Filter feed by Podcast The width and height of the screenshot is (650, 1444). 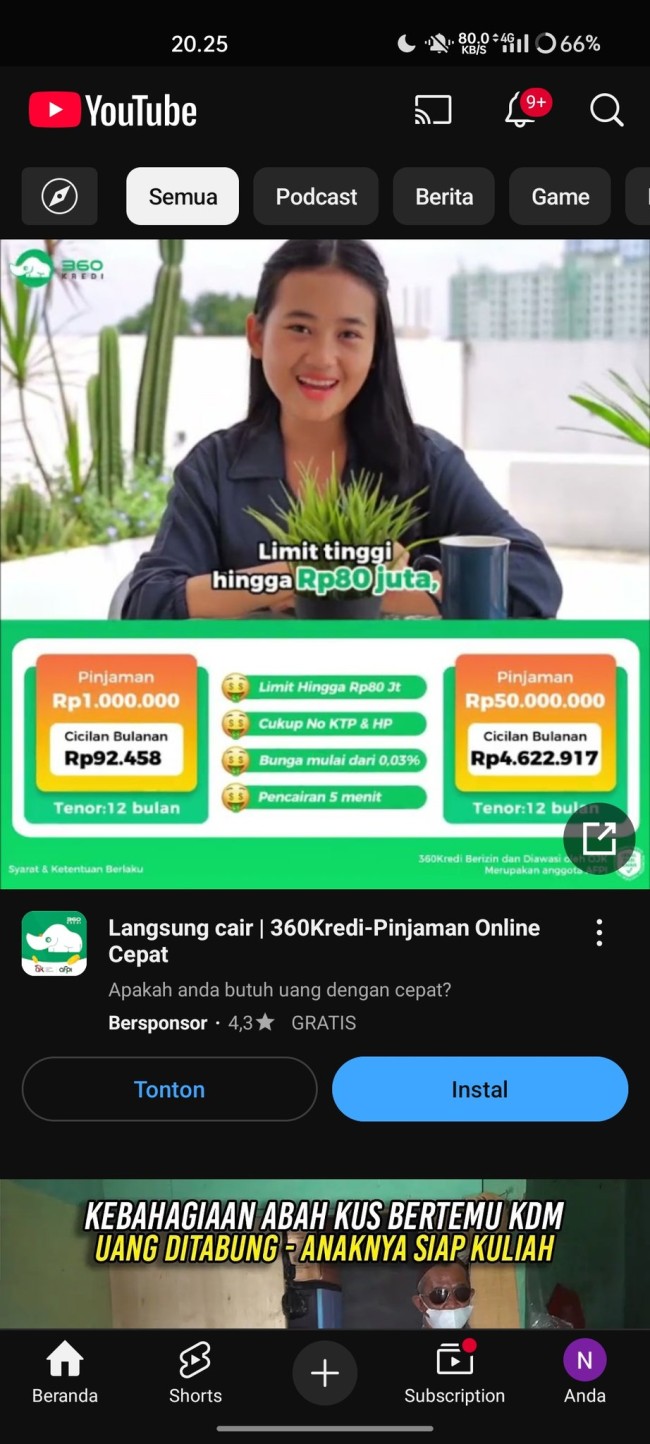coord(316,196)
